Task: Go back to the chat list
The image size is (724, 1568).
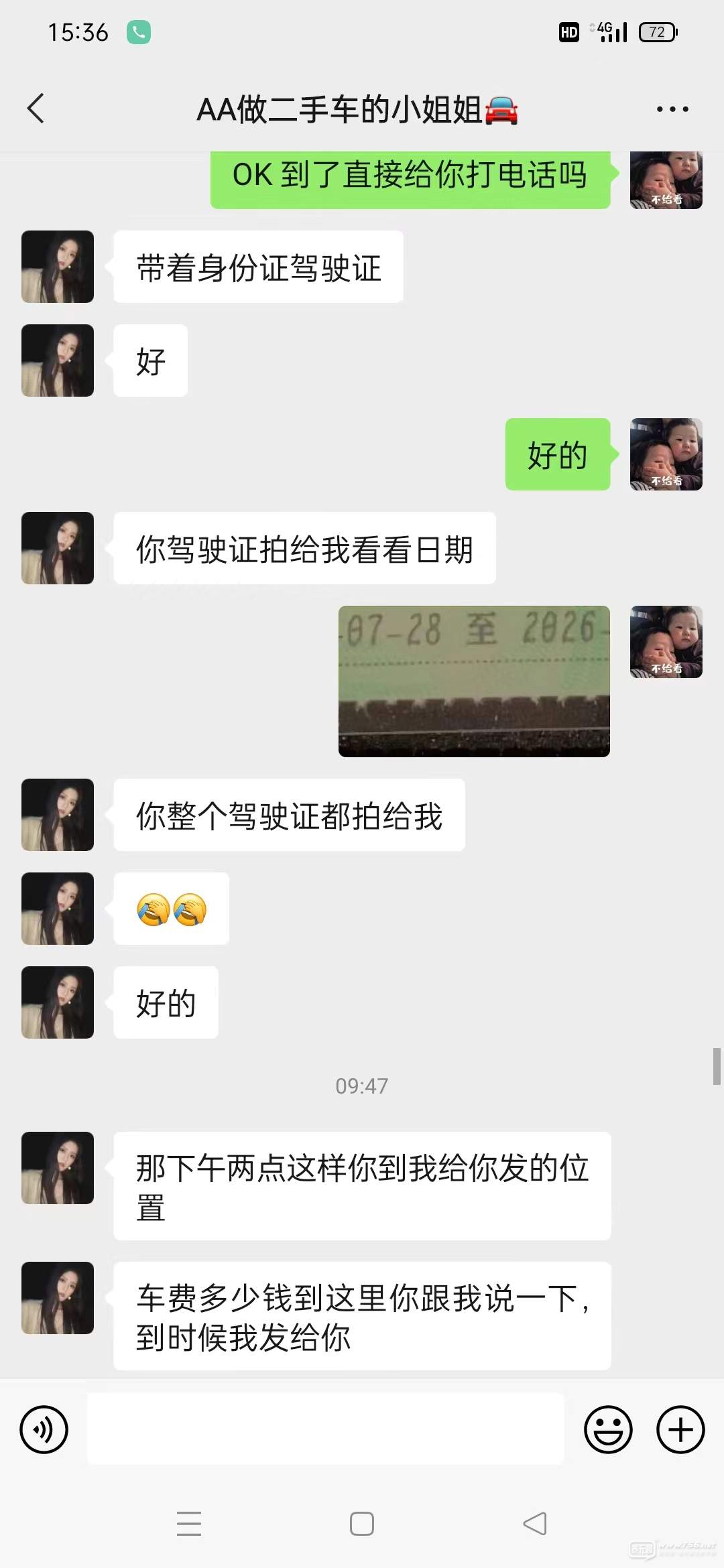Action: pos(36,109)
